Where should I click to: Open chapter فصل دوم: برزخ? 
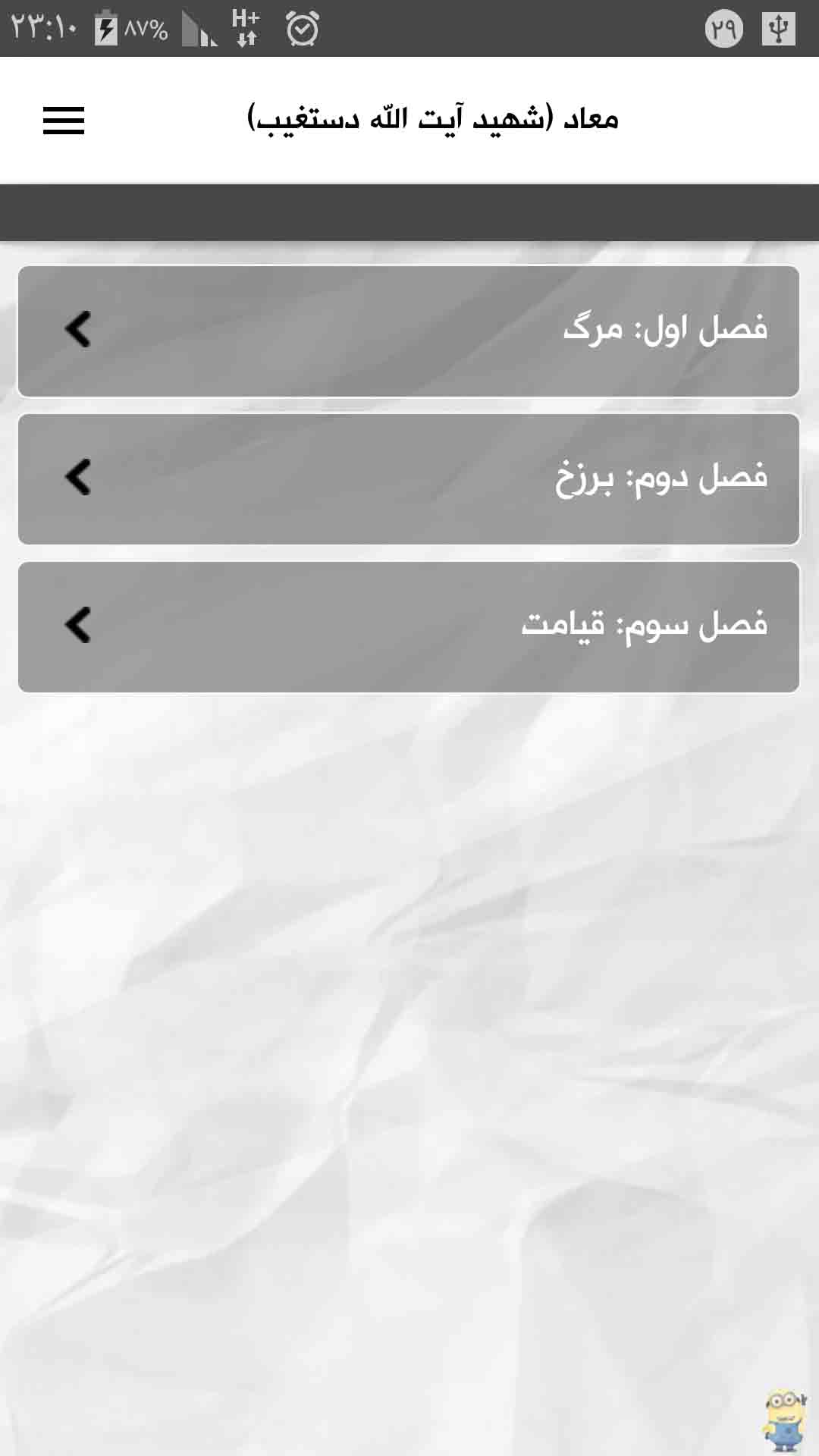coord(408,479)
